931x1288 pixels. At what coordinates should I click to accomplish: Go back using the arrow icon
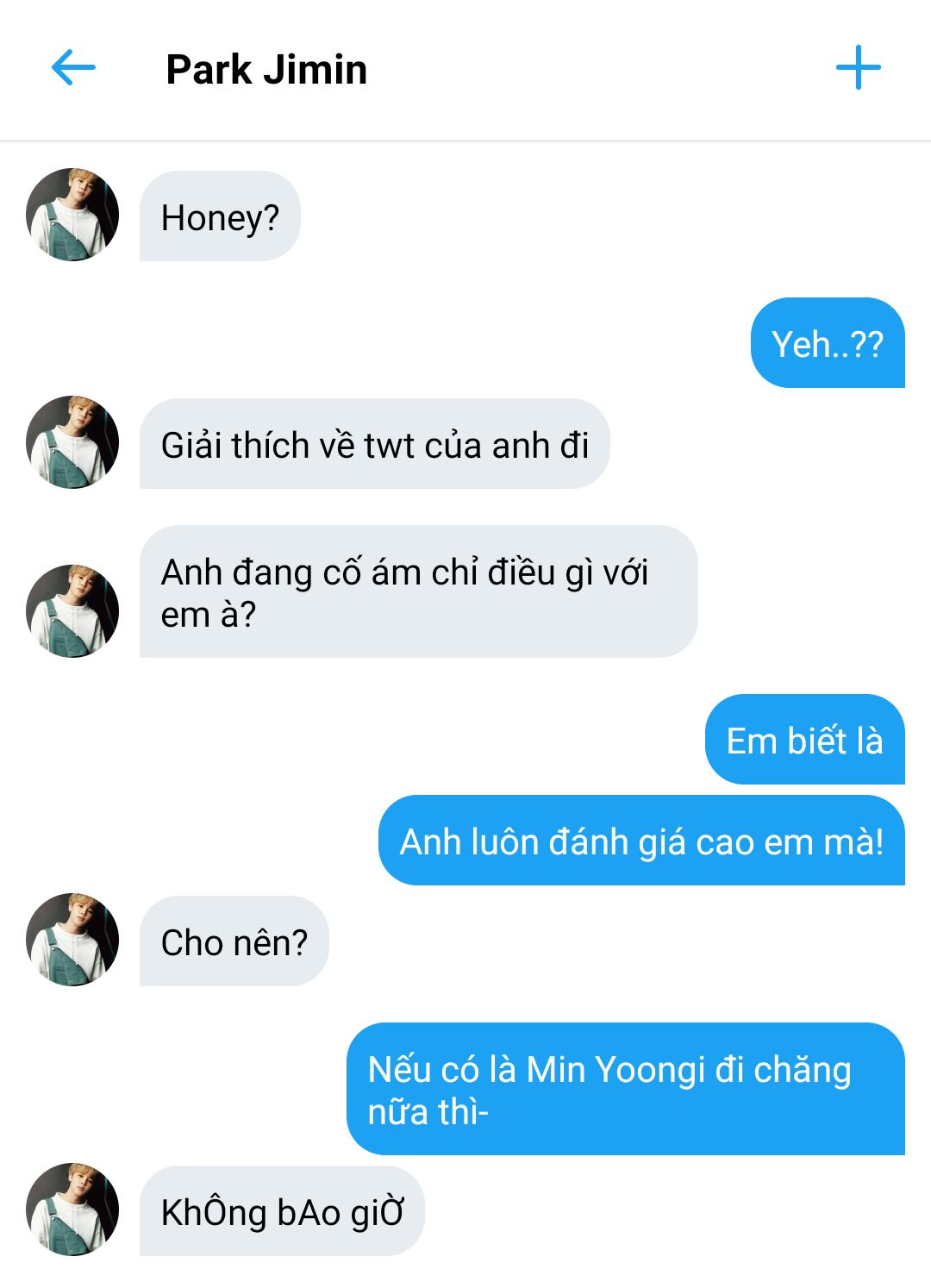click(73, 68)
